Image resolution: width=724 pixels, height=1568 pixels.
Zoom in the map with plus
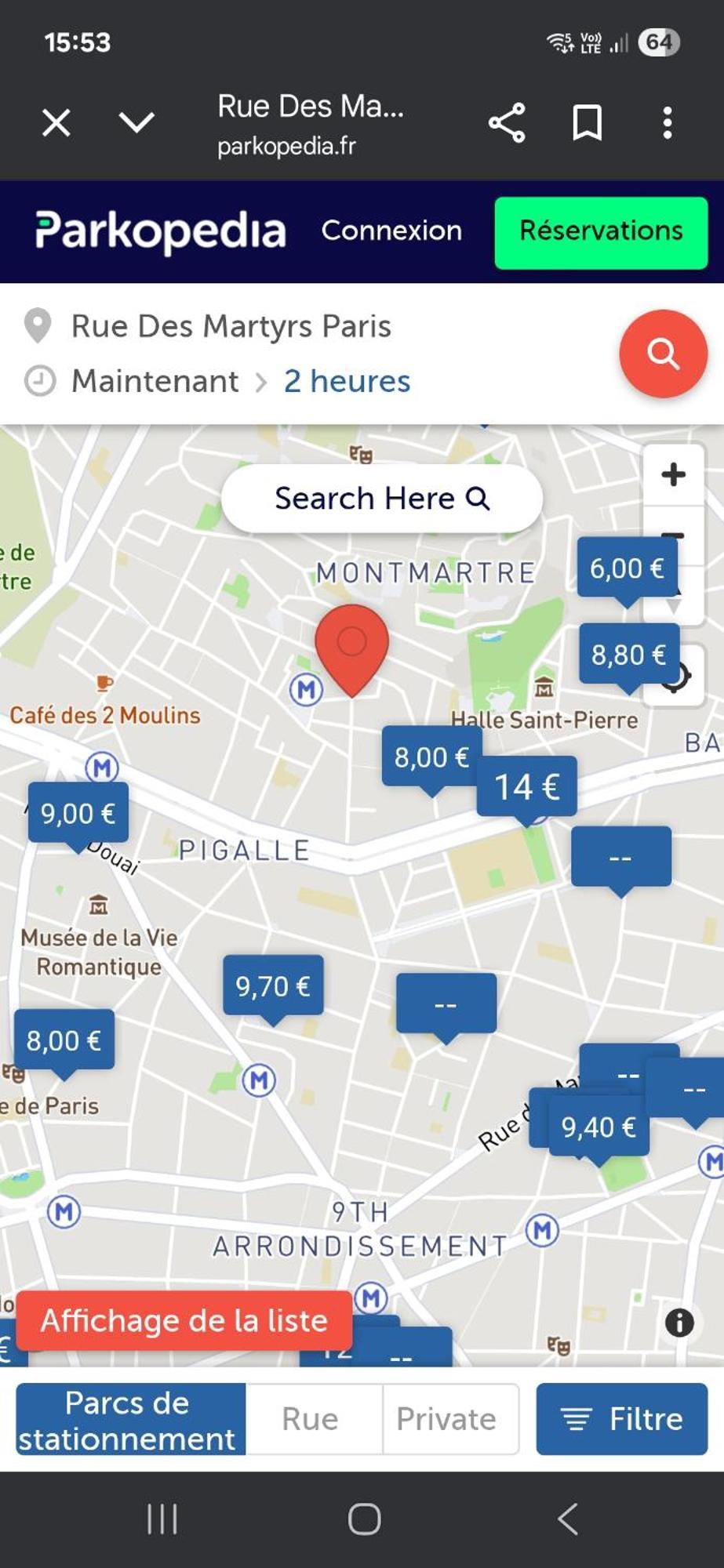click(673, 474)
